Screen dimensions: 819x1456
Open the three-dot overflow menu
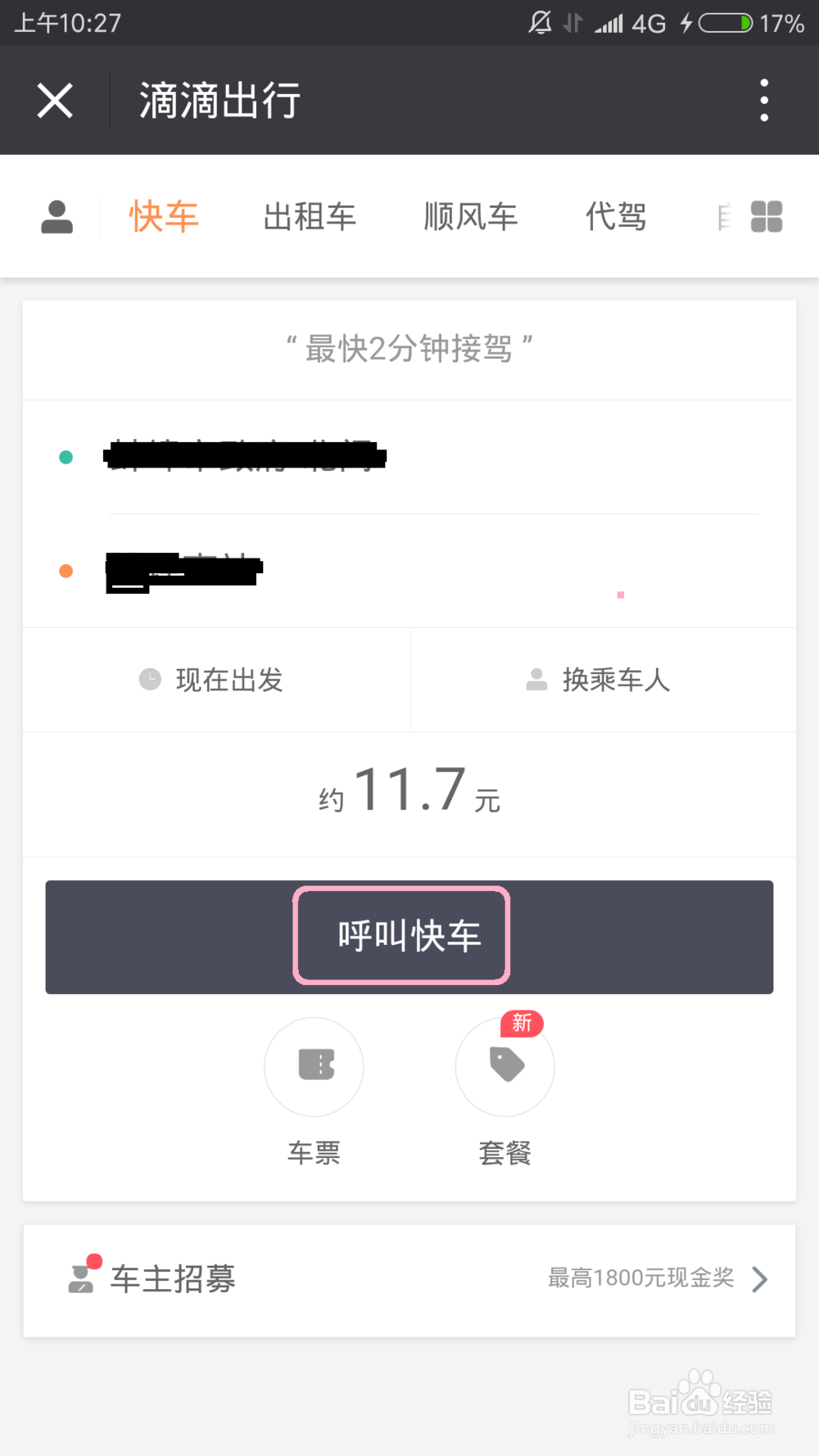[x=763, y=99]
